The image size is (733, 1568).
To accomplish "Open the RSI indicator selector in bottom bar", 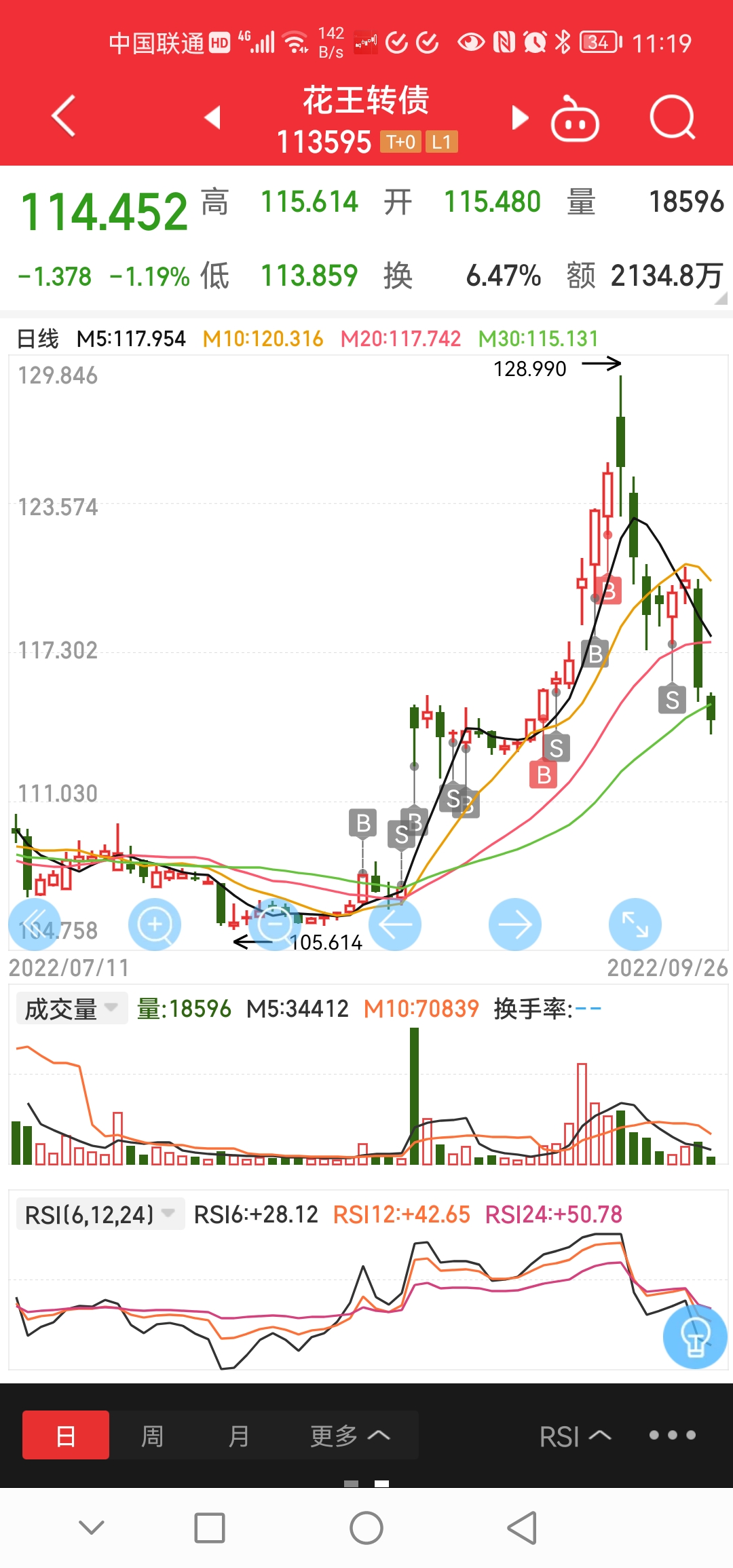I will [575, 1436].
